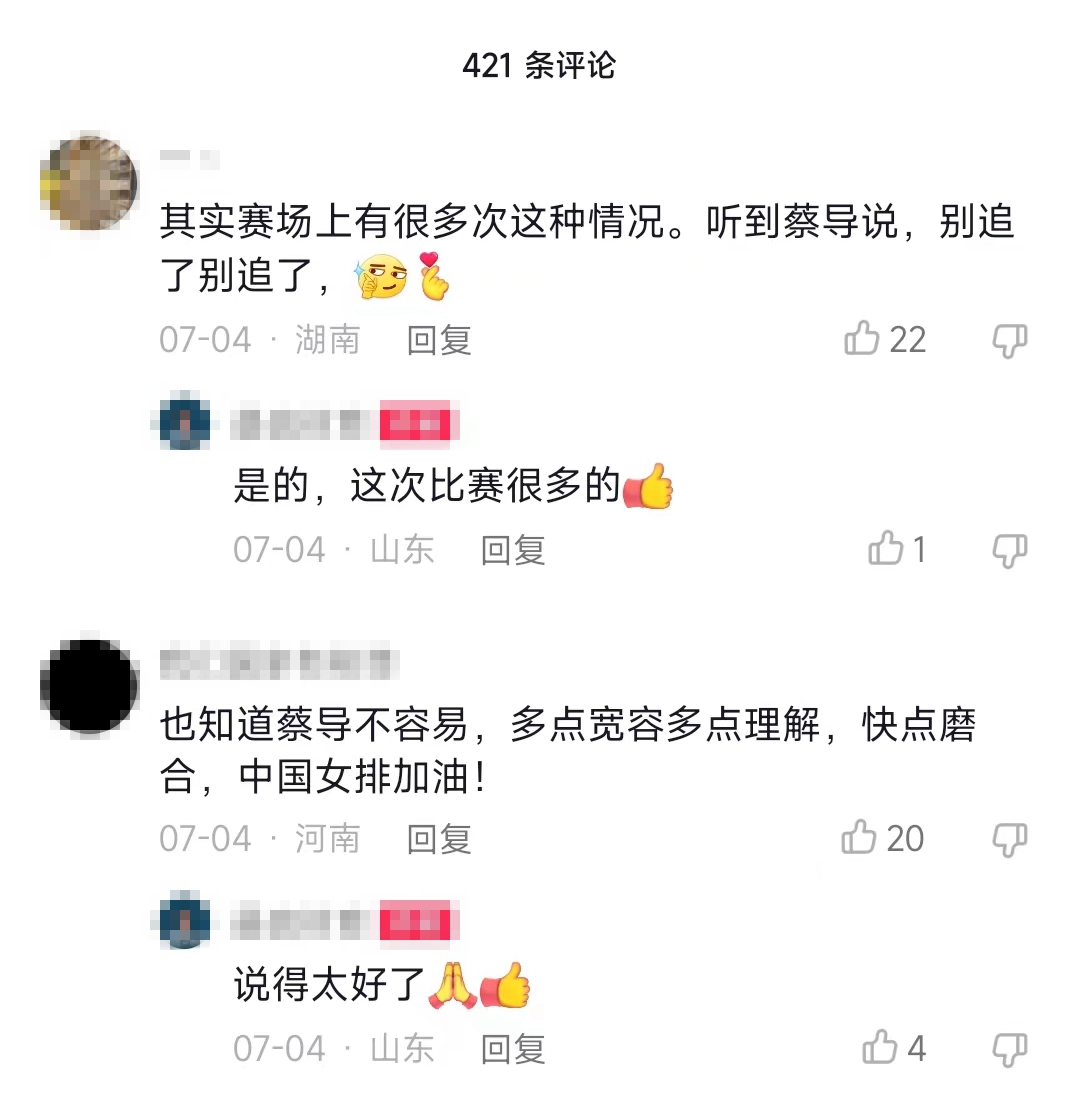The width and height of the screenshot is (1080, 1102).
Task: Dislike the reply 是的，这次比赛很多的
Action: pos(1009,550)
